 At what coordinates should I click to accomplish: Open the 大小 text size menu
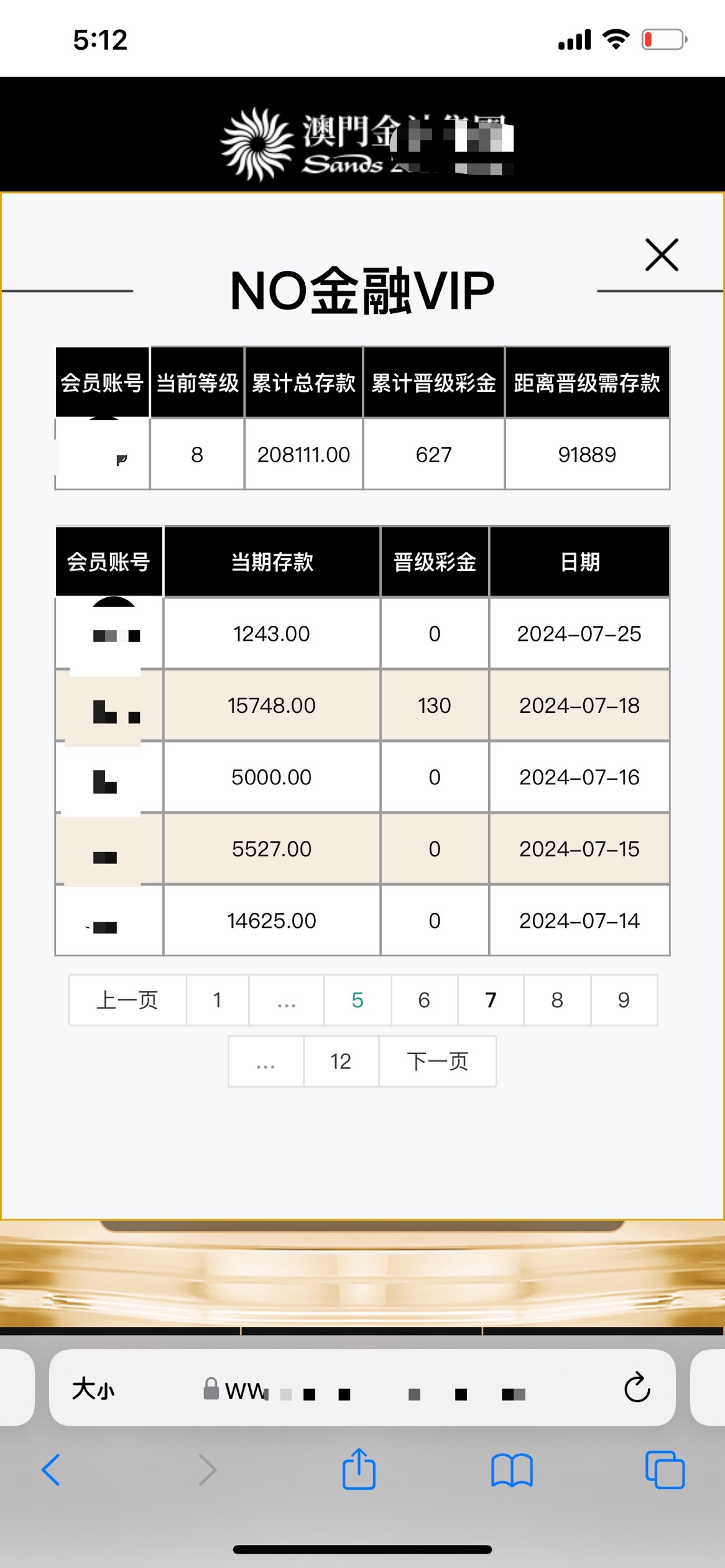coord(93,1388)
